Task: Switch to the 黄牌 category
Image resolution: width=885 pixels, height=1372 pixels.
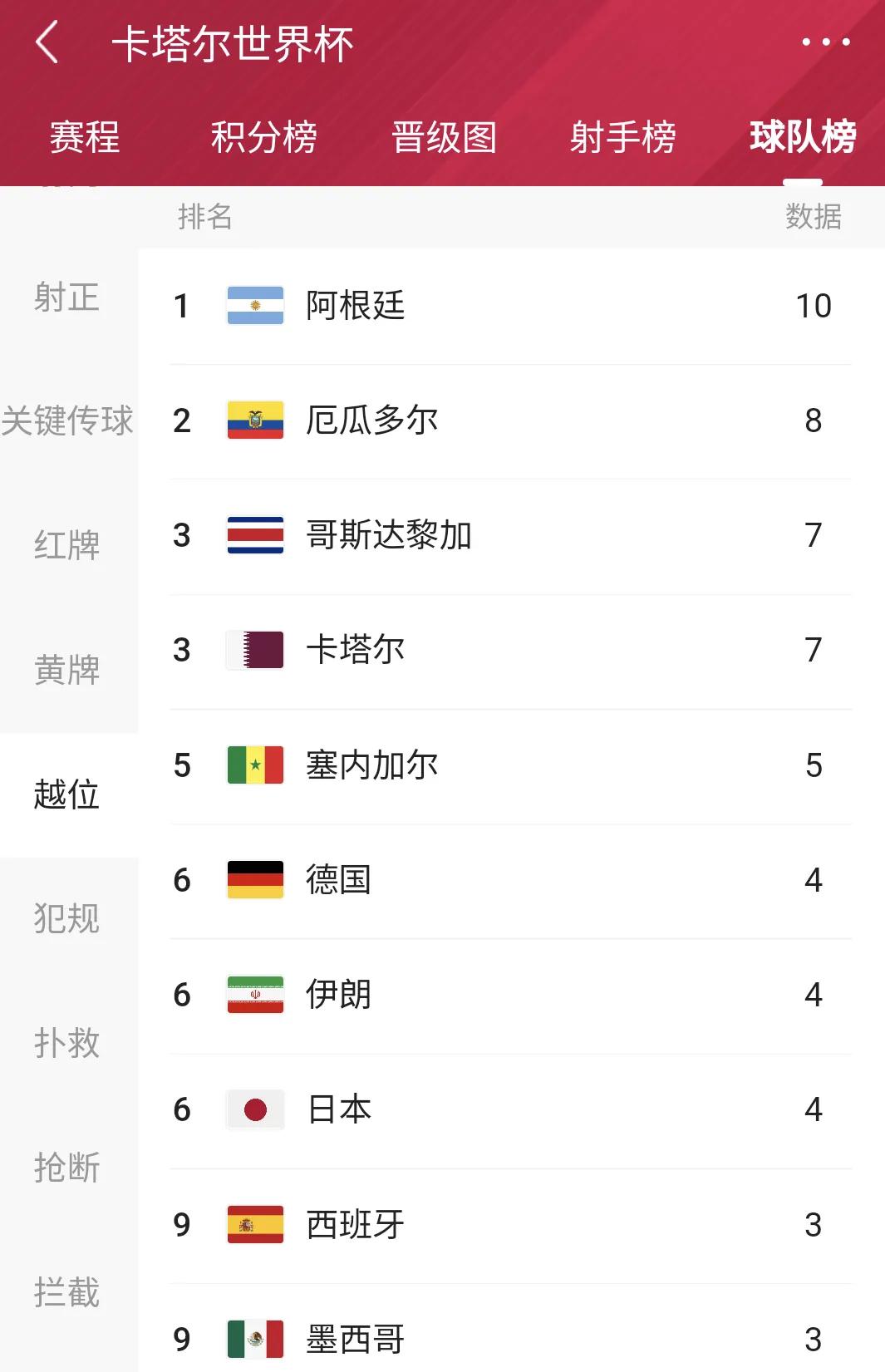Action: 66,670
